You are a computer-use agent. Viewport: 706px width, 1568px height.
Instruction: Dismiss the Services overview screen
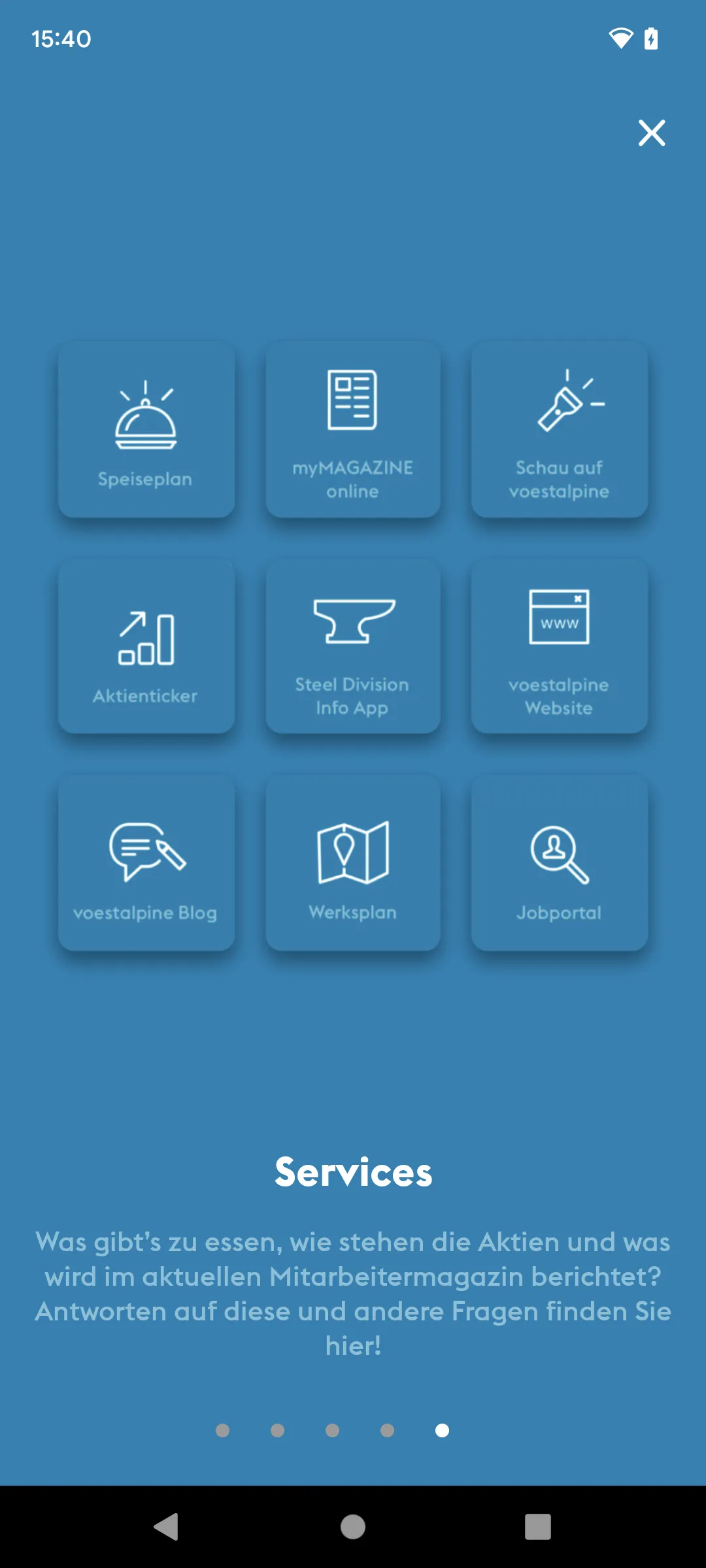pos(651,133)
